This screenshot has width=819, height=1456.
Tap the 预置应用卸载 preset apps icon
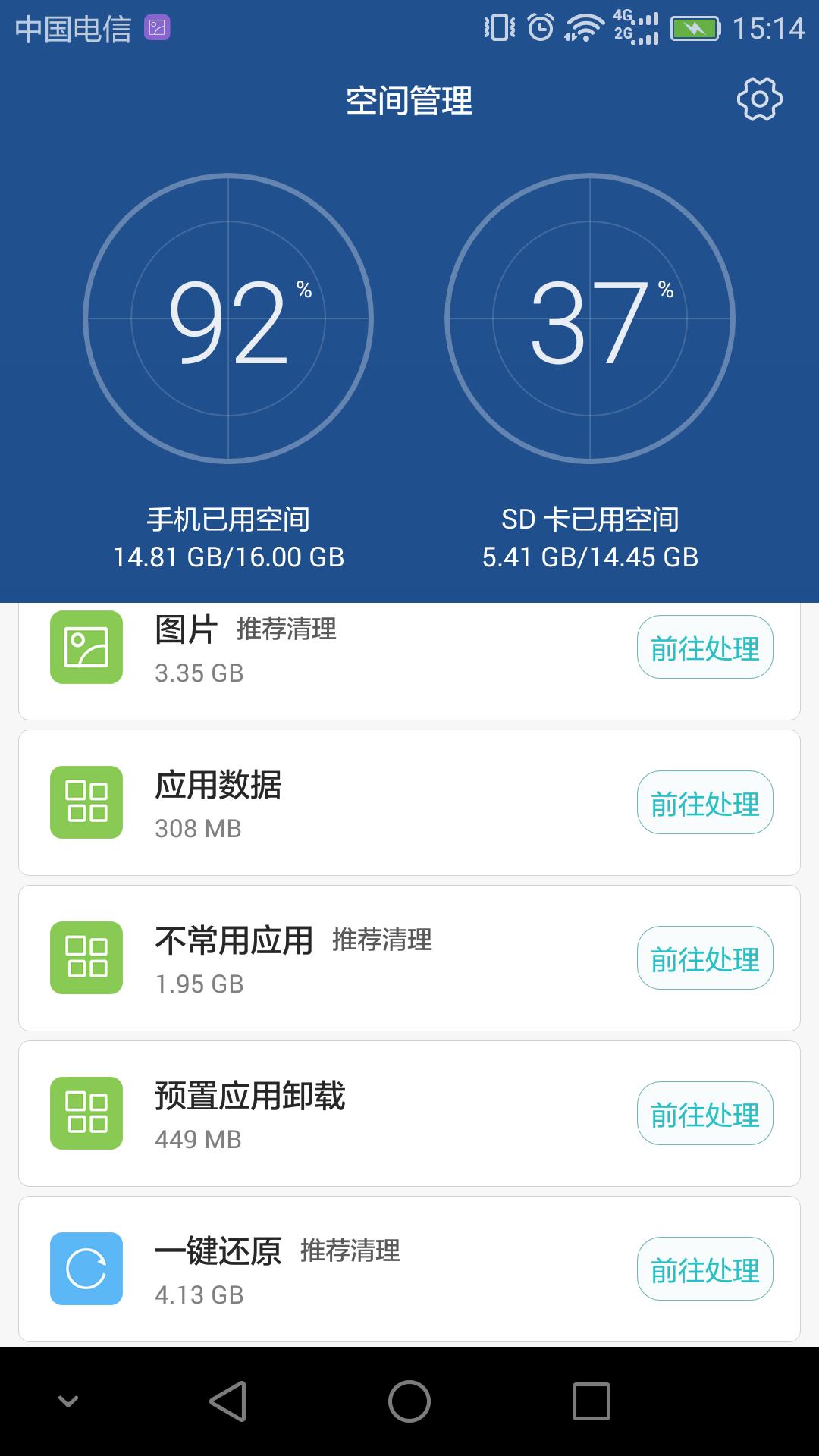coord(85,1113)
